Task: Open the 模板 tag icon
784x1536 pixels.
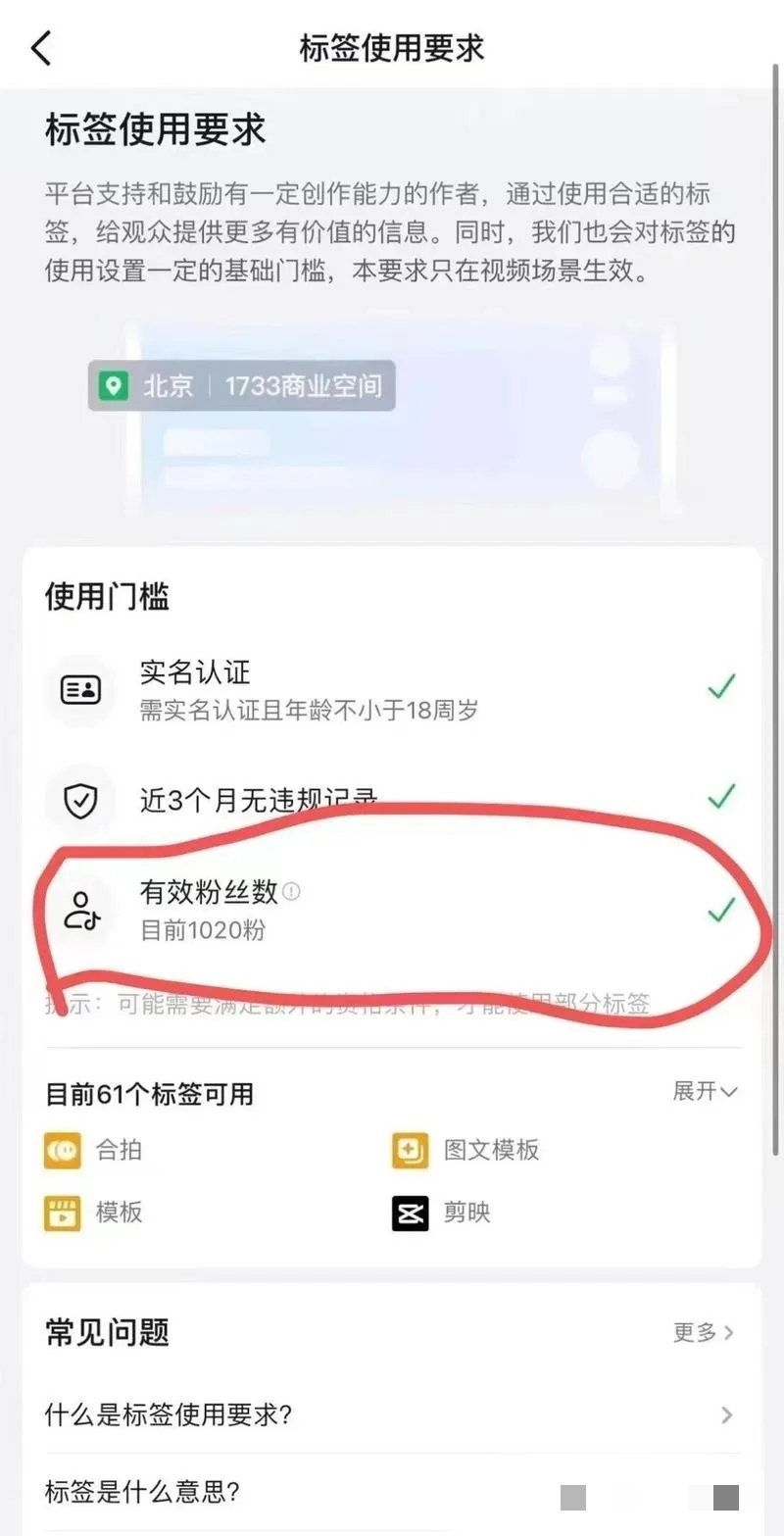Action: coord(61,1213)
